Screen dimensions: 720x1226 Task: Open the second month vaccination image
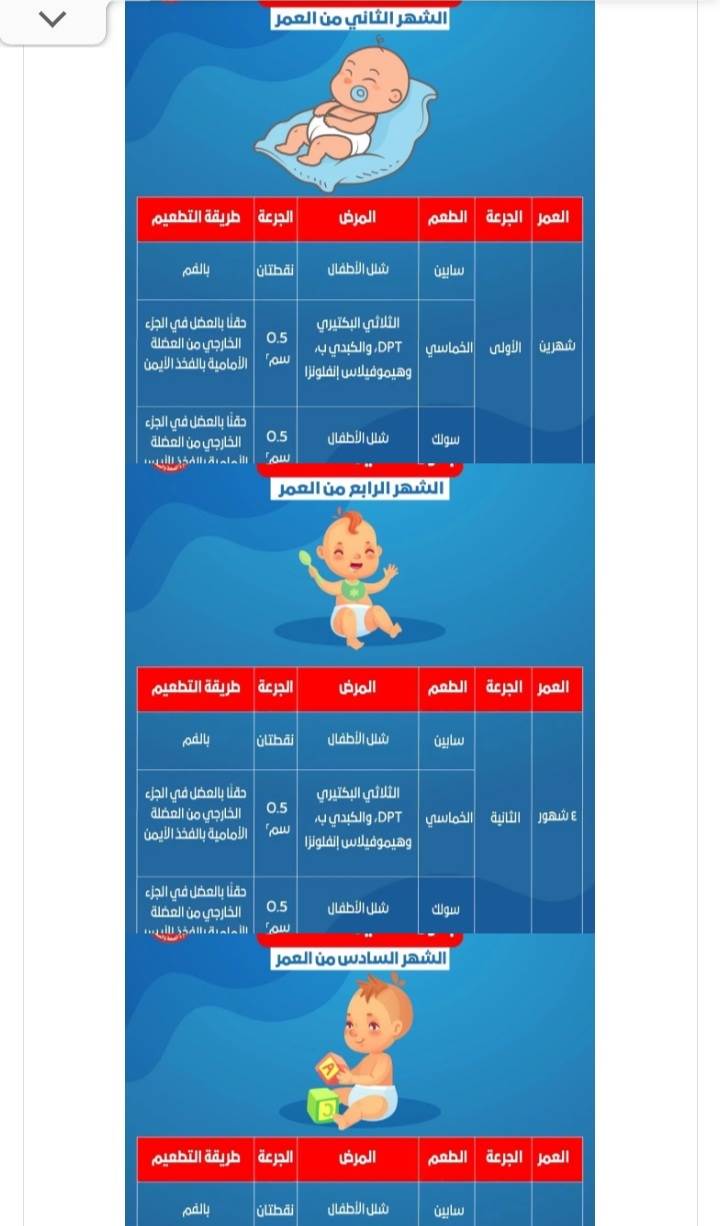360,232
